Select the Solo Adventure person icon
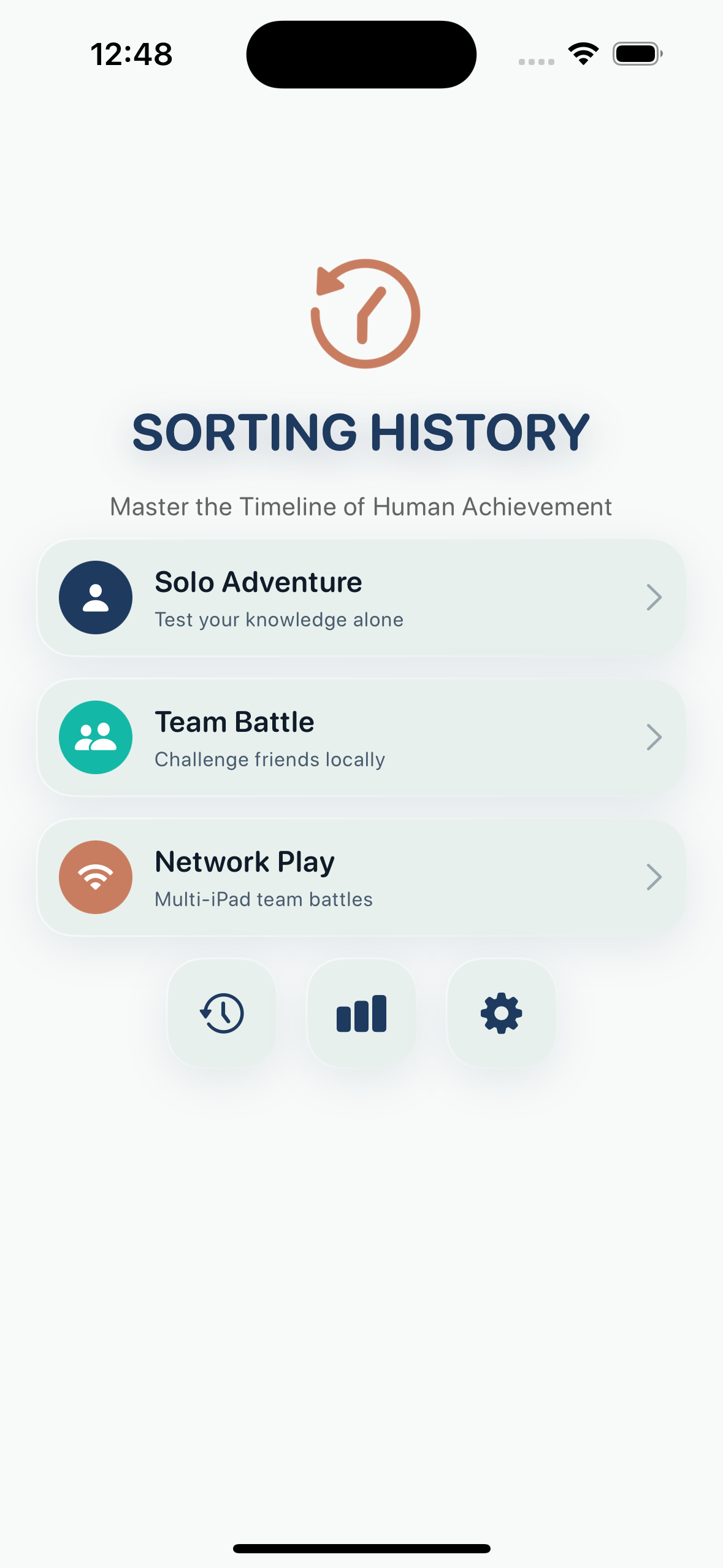 96,597
